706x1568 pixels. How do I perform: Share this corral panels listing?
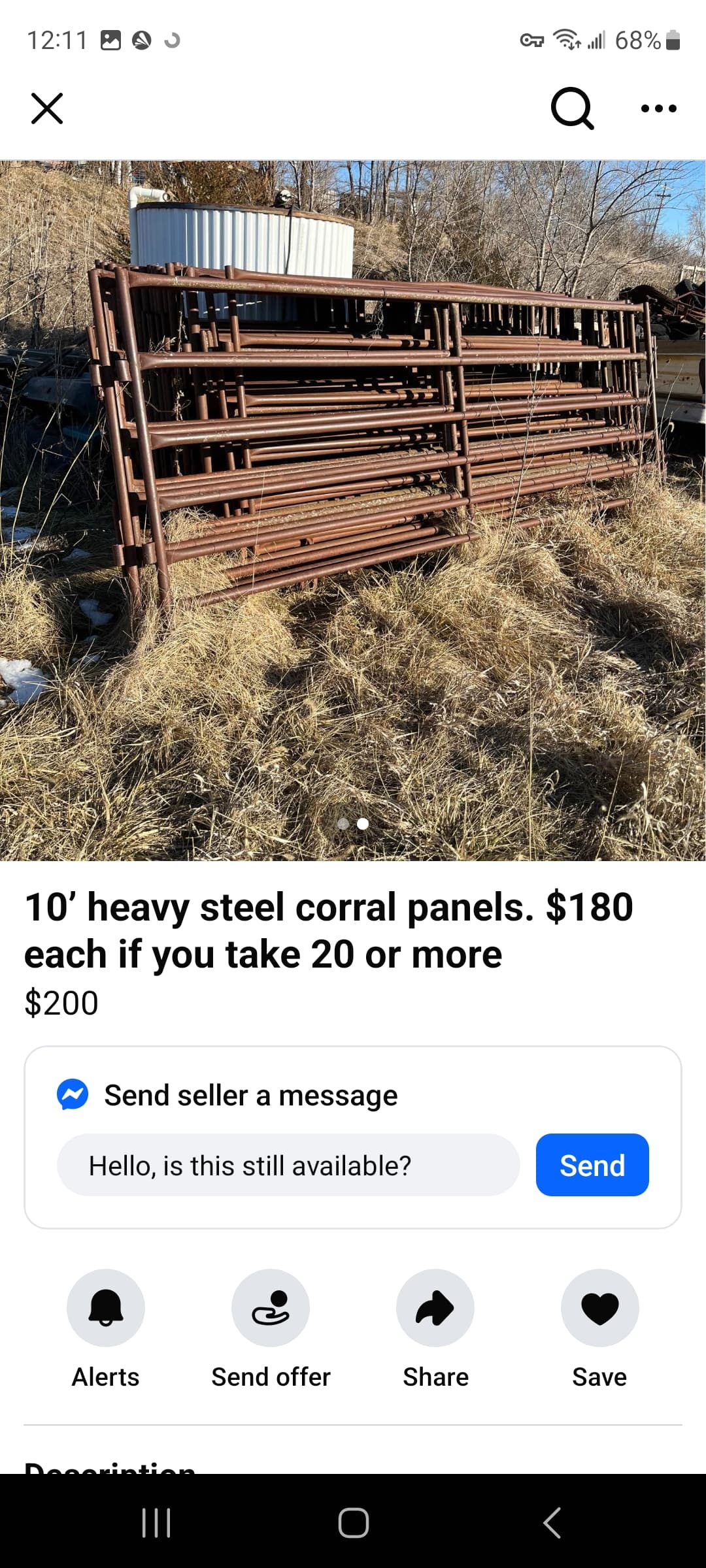tap(435, 1308)
